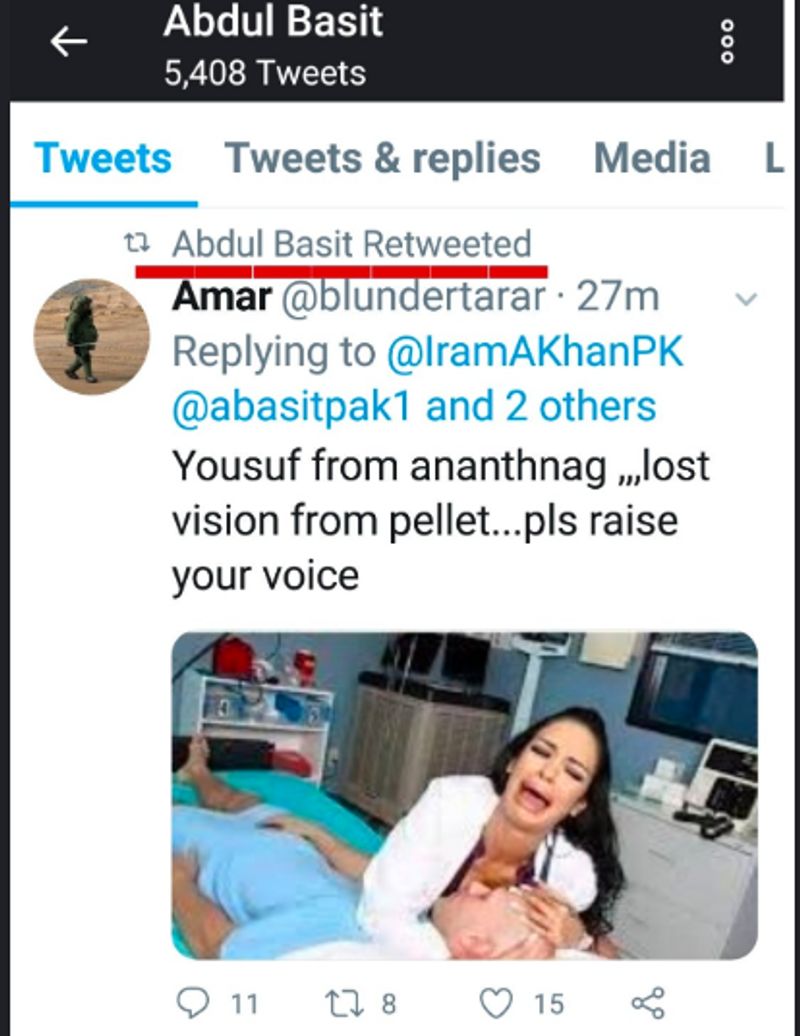Like Amar's tweet

tap(497, 1001)
